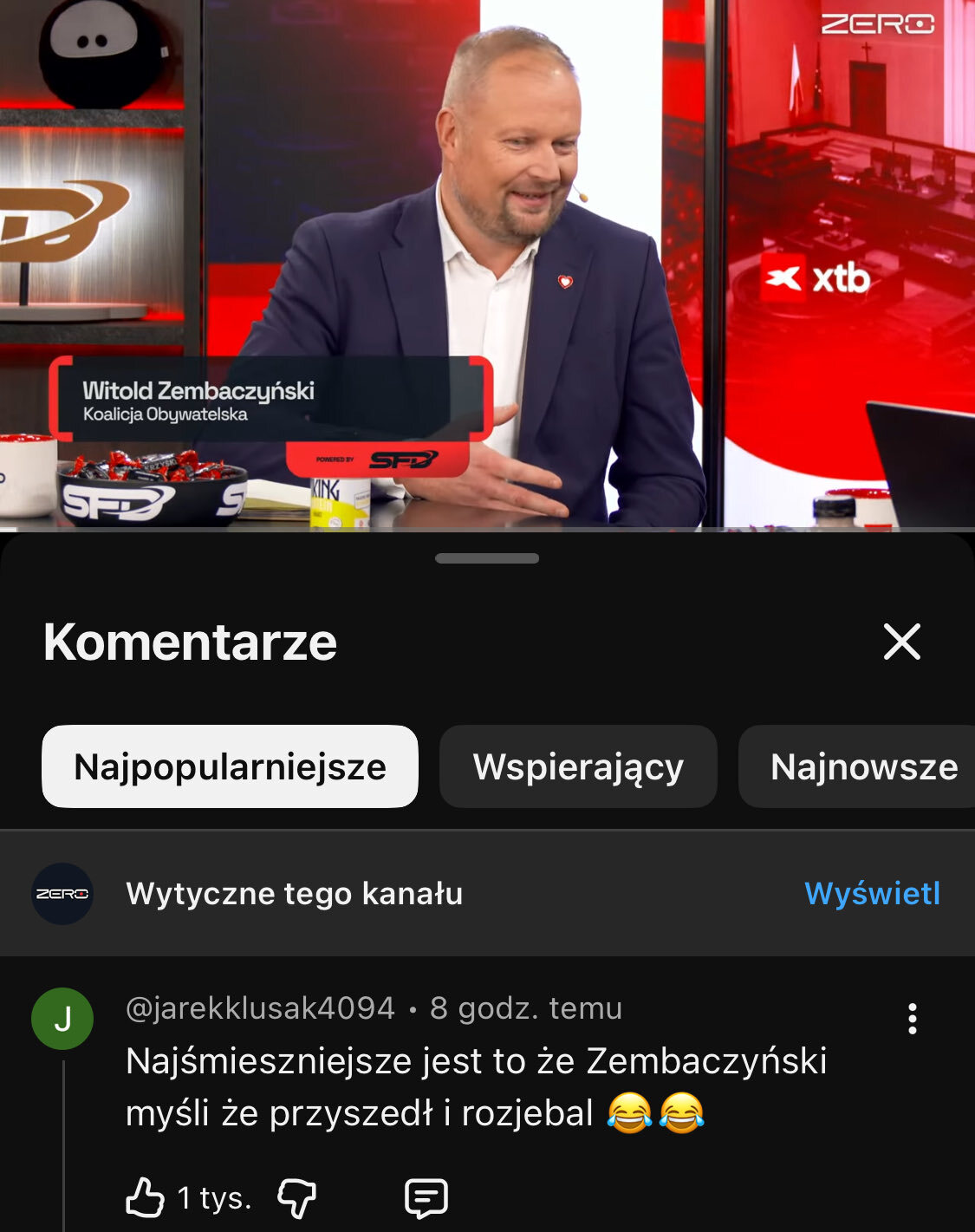
Task: Close the Komentarze panel
Action: 901,642
